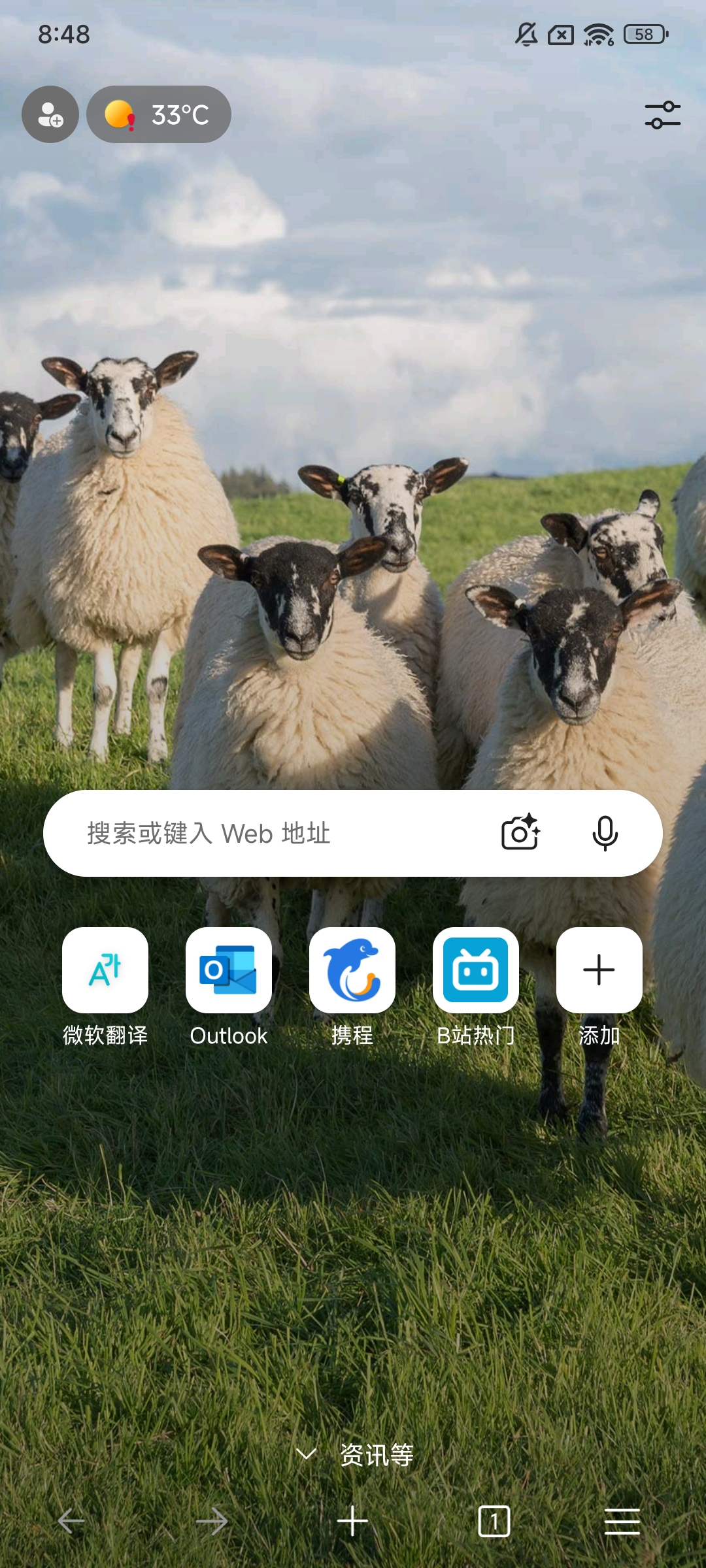The height and width of the screenshot is (1568, 706).
Task: Go forward to the next page
Action: (212, 1522)
